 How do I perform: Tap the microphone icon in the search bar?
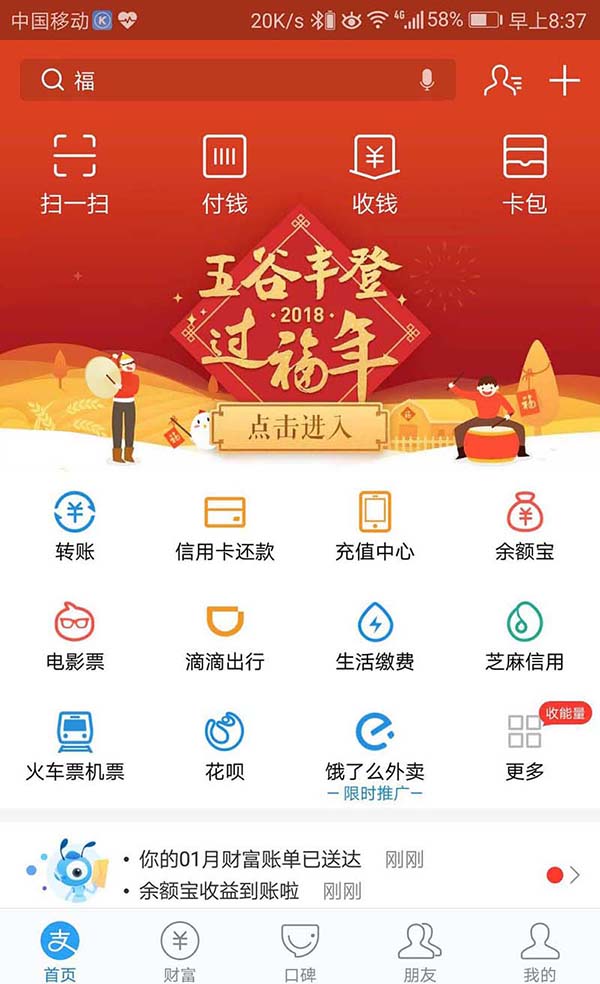[x=428, y=80]
